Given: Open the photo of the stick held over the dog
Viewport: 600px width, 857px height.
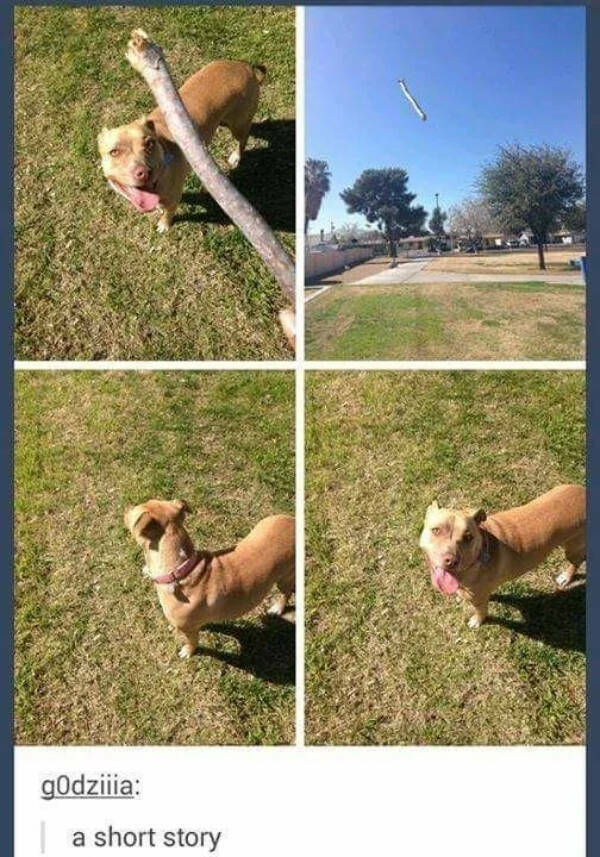Looking at the screenshot, I should pos(155,183).
